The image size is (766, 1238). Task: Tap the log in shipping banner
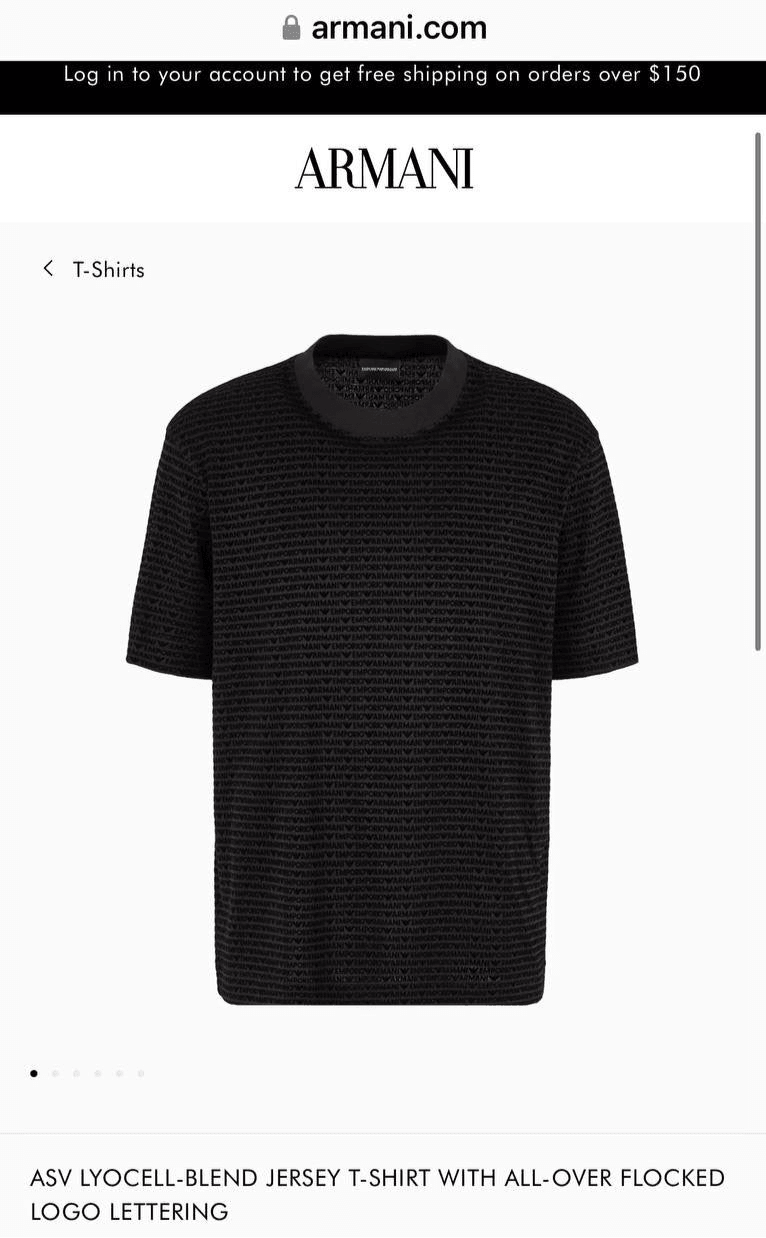[x=382, y=74]
